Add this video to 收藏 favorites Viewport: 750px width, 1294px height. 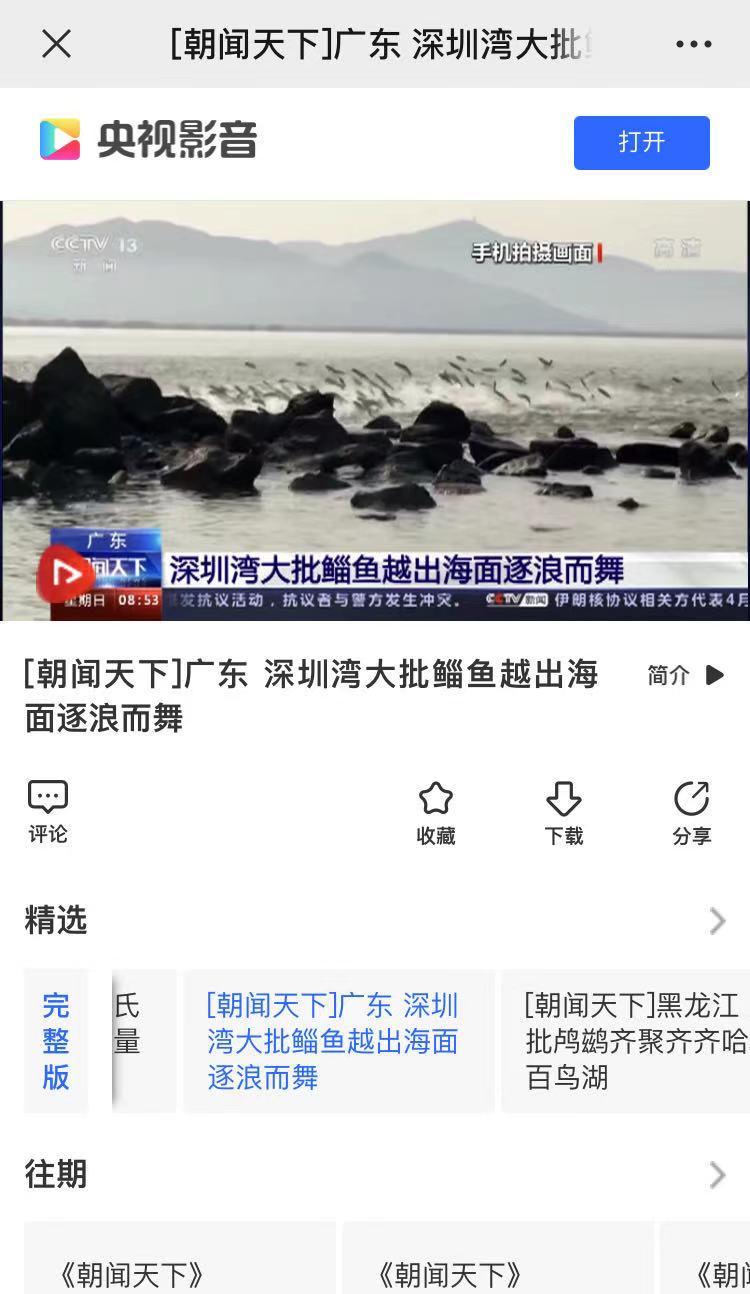436,813
